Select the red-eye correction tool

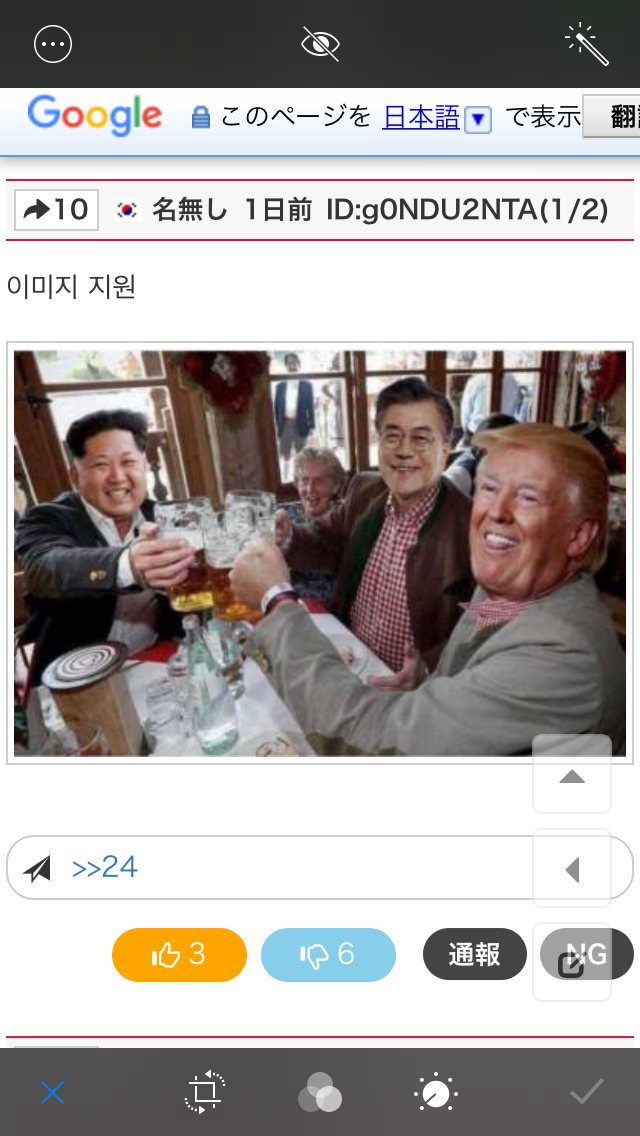click(321, 44)
